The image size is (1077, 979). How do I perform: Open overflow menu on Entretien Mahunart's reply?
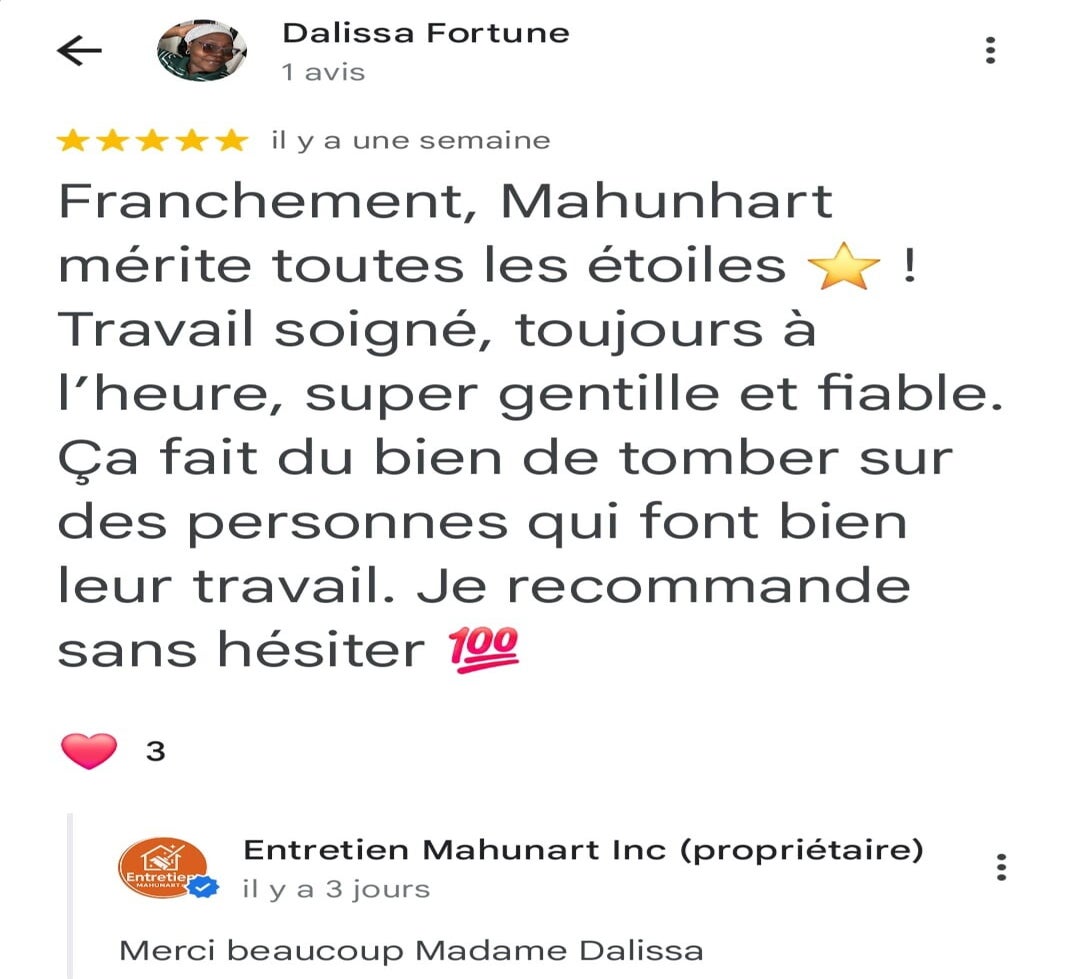click(1001, 867)
